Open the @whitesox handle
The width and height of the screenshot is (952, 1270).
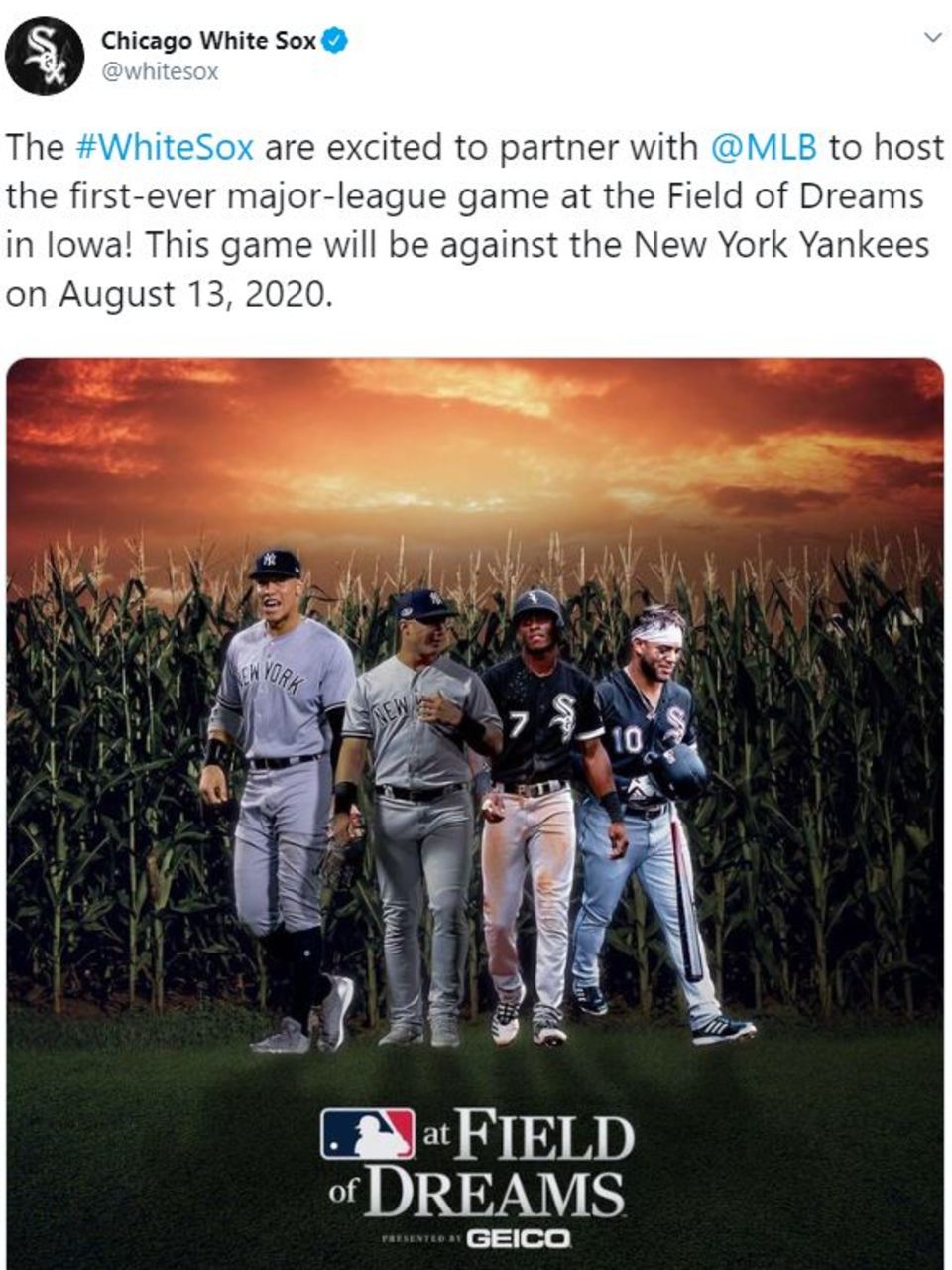160,72
